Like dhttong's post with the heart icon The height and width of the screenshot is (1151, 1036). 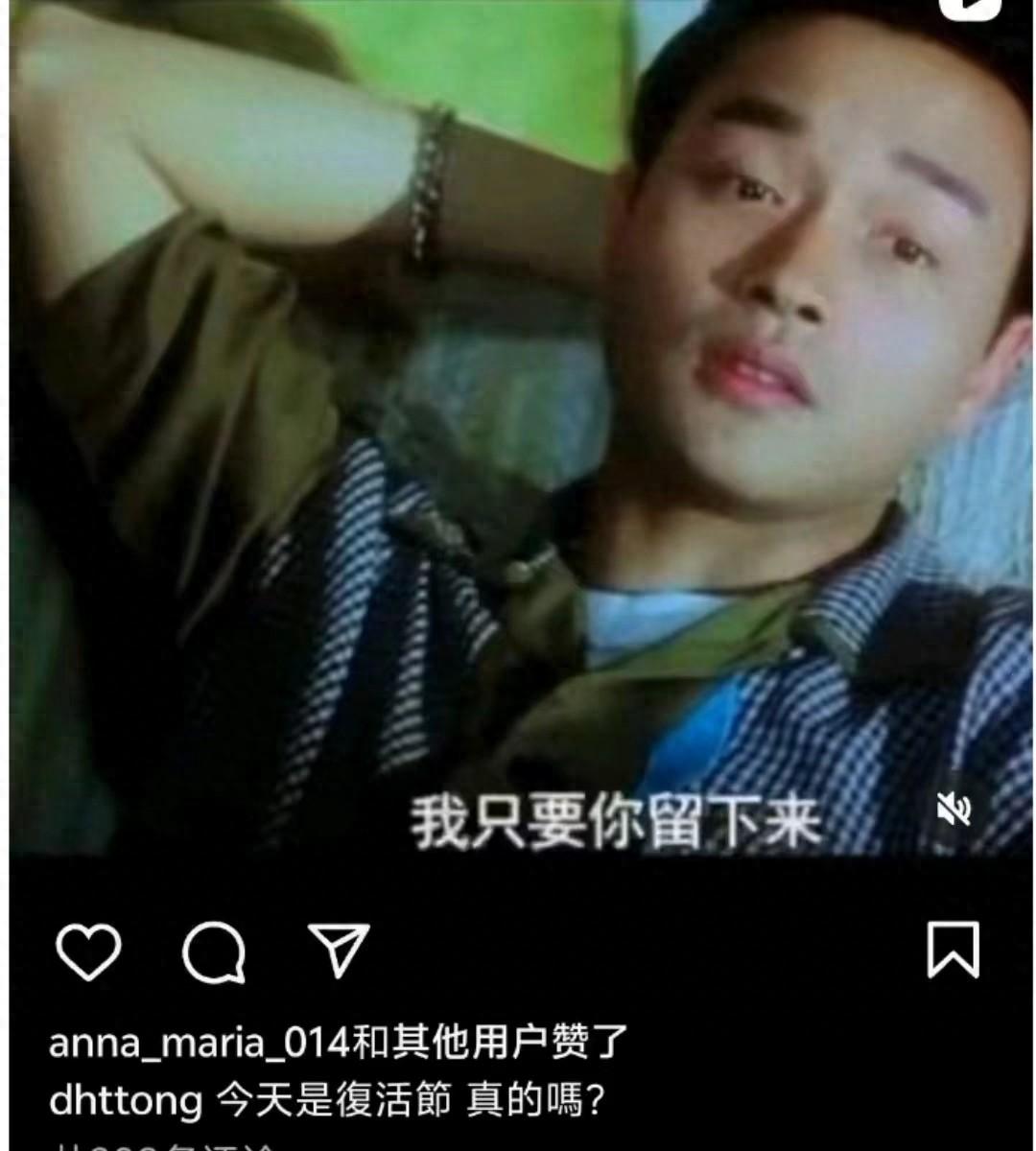88,951
